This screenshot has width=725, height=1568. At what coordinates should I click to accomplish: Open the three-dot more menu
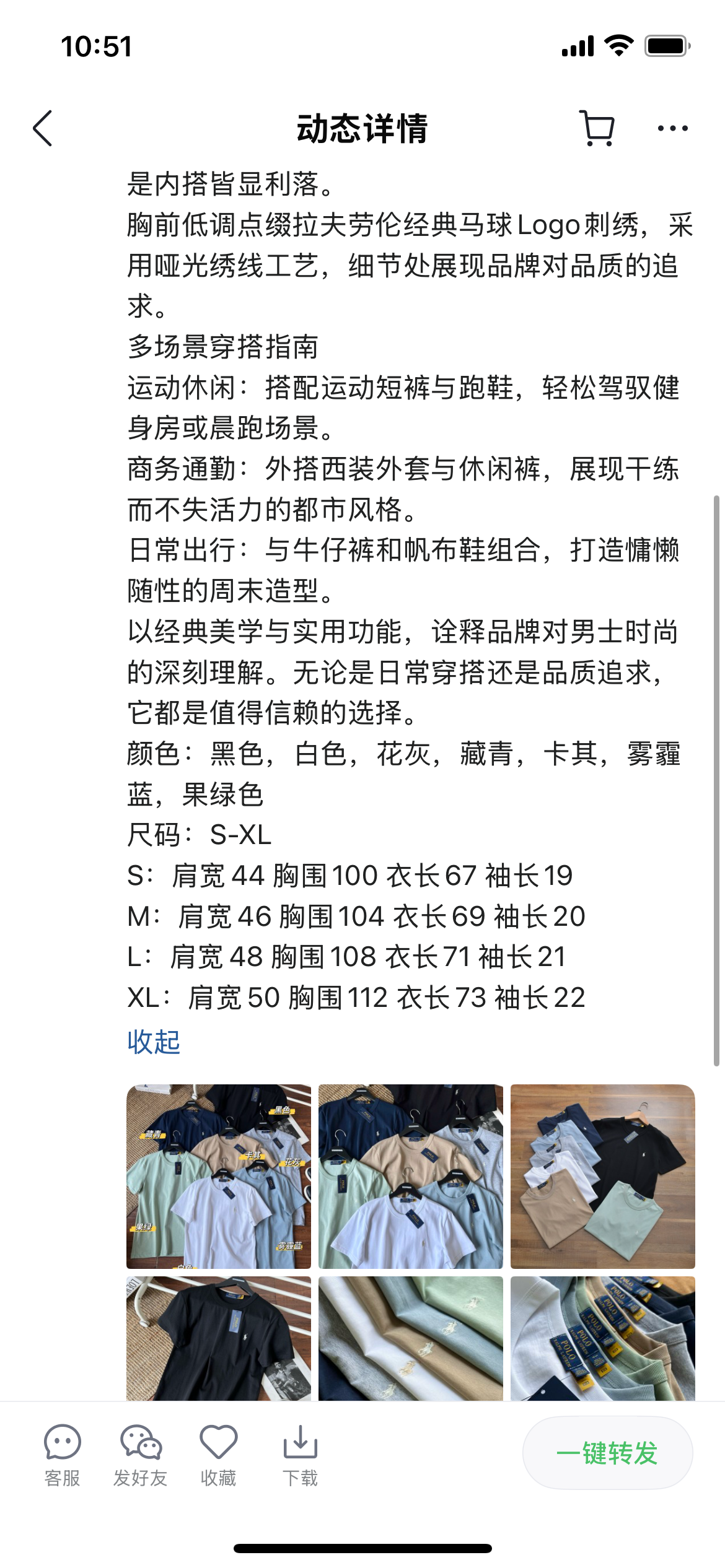point(672,129)
